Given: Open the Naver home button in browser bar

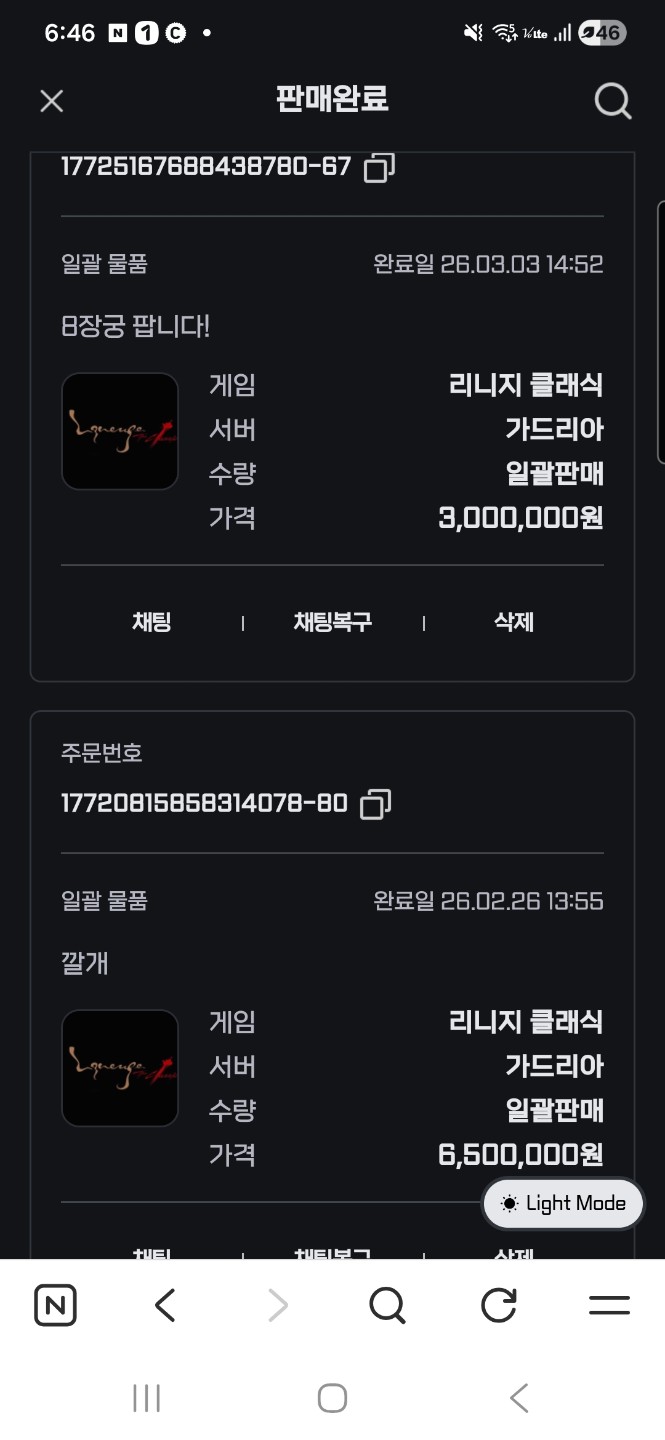Looking at the screenshot, I should click(55, 1305).
